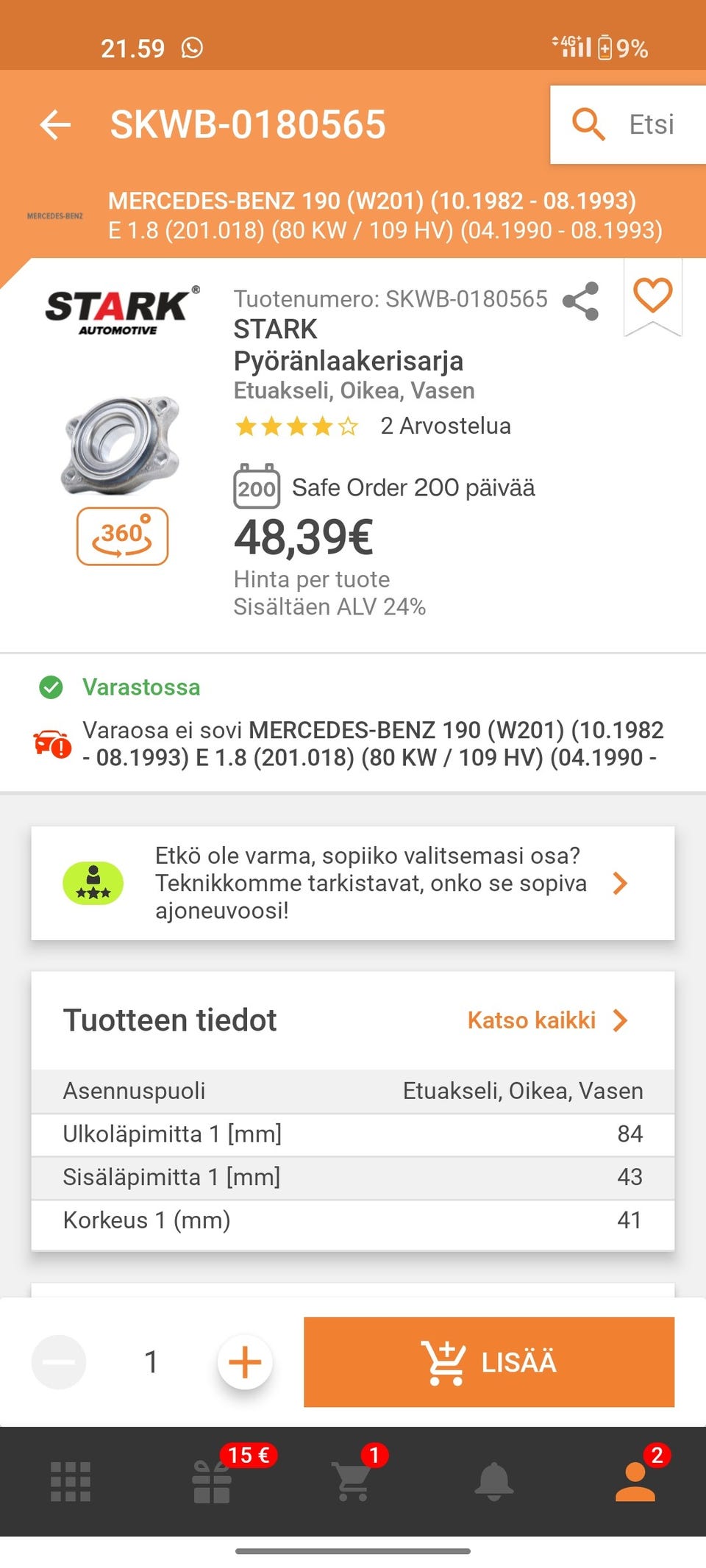Open the notifications bell tab
This screenshot has height=1568, width=706.
click(x=494, y=1481)
